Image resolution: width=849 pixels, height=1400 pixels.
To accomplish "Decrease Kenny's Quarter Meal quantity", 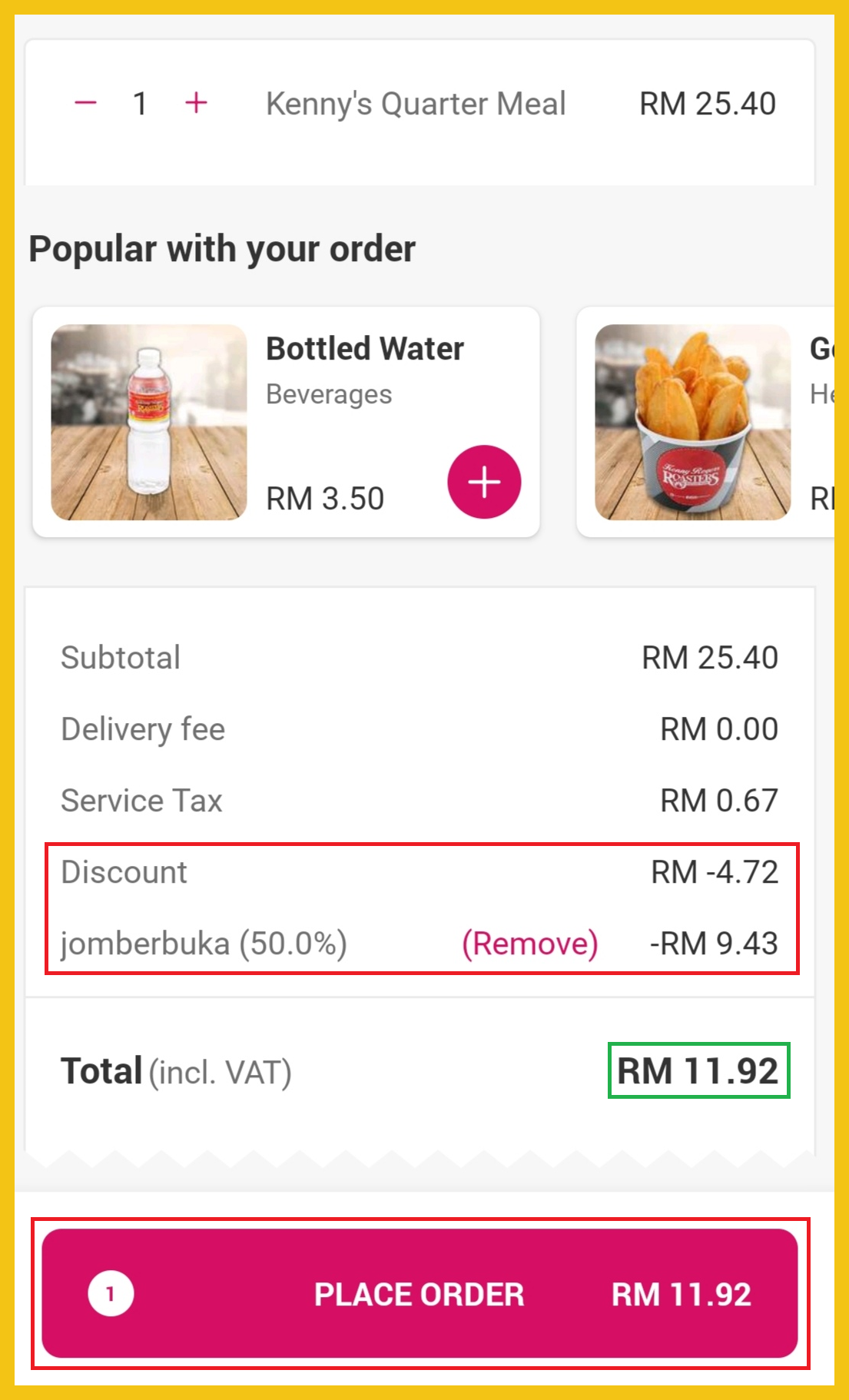I will 85,103.
